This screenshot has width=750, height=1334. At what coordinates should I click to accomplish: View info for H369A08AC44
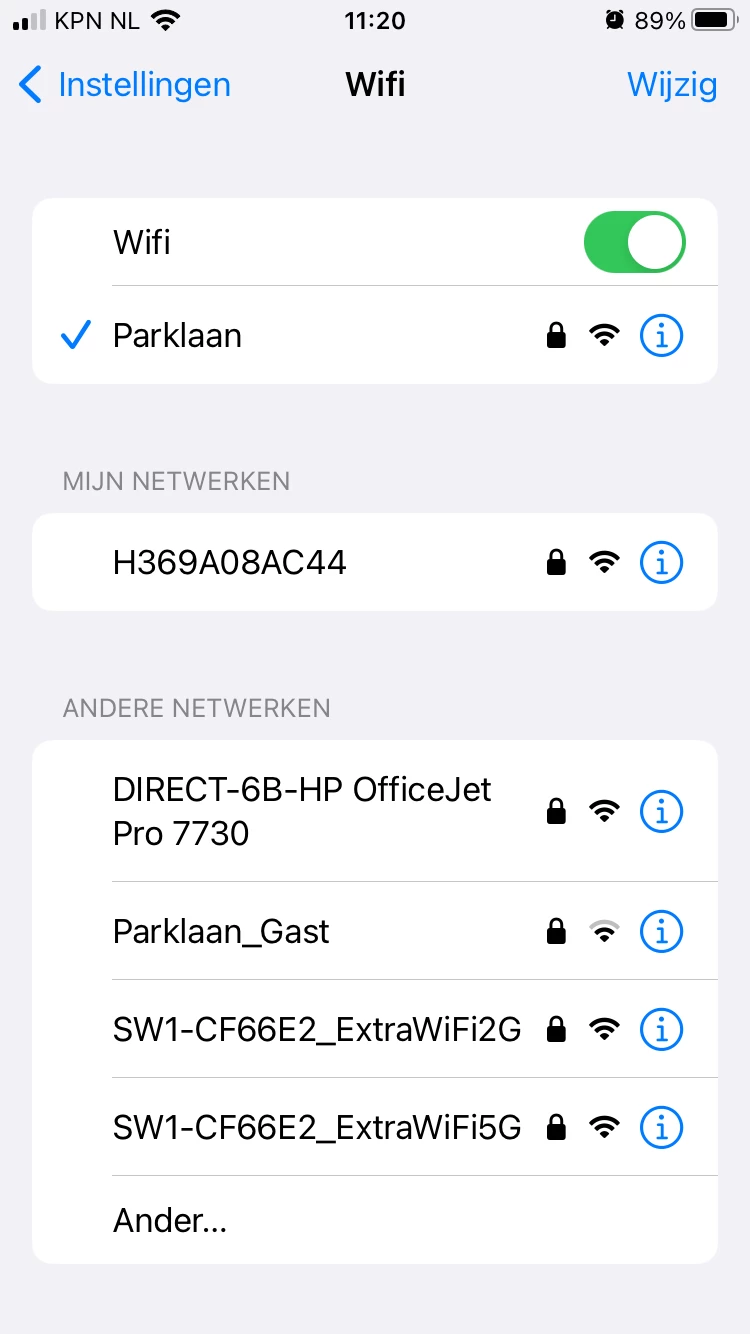(660, 563)
